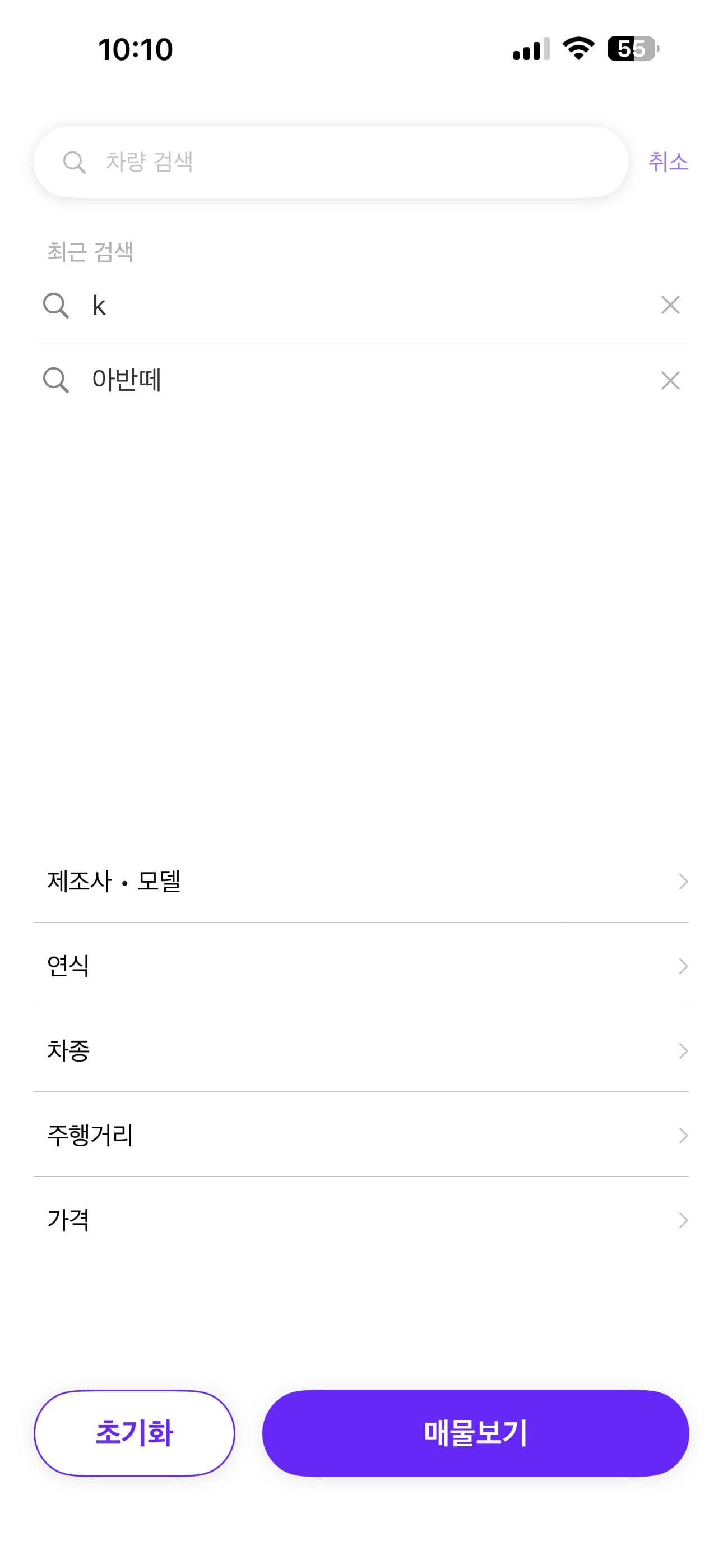Screen dimensions: 723x1568
Task: Click the cellular signal icon
Action: (529, 50)
